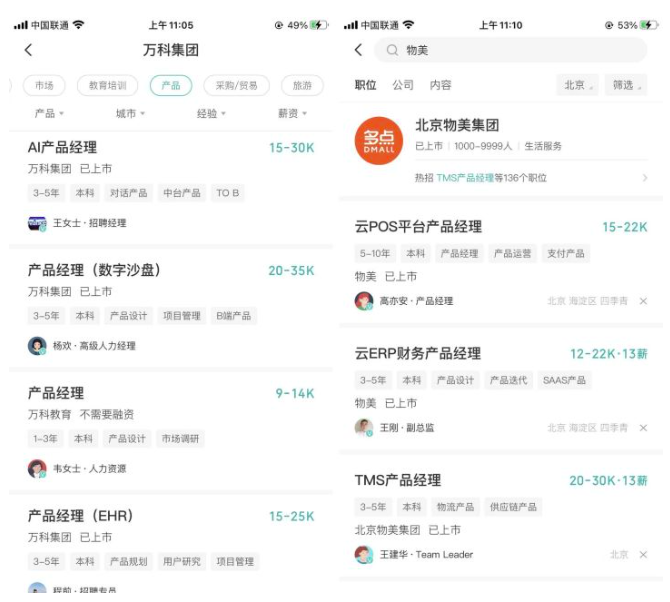Go back from the 物美 search
Image resolution: width=670 pixels, height=602 pixels.
[358, 50]
